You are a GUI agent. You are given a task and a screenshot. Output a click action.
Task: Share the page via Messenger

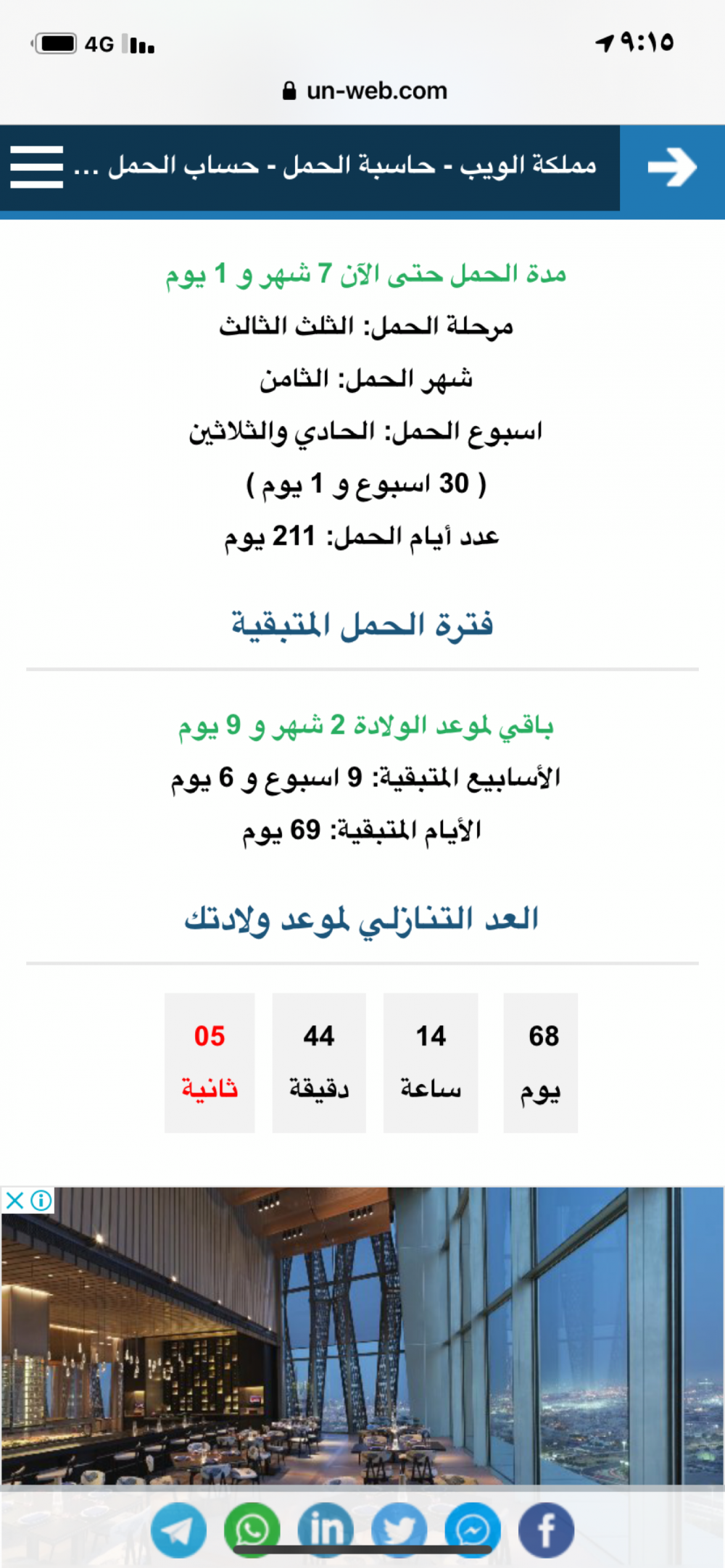473,1530
